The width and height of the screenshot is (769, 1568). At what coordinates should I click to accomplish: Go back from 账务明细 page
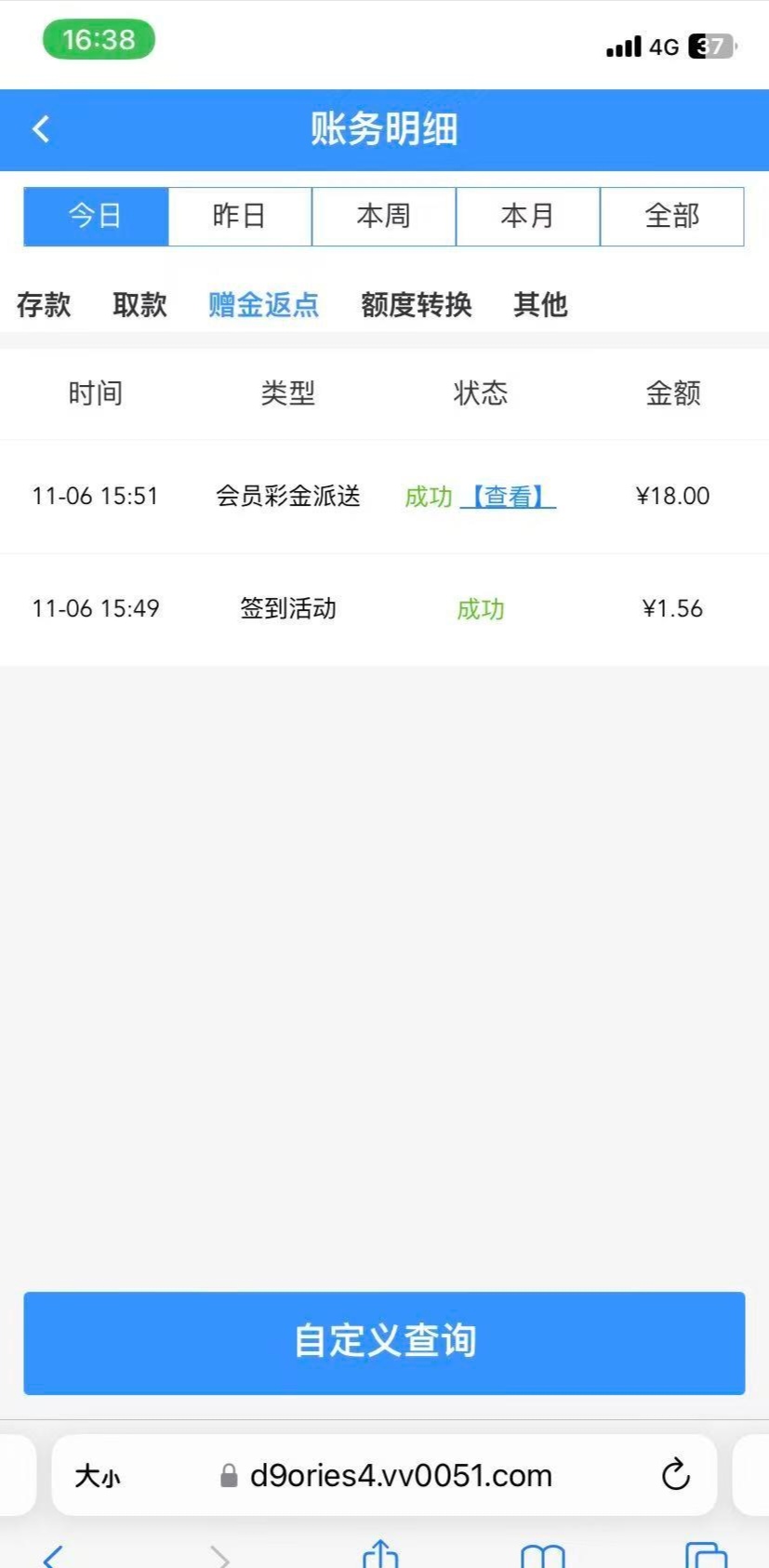point(41,129)
